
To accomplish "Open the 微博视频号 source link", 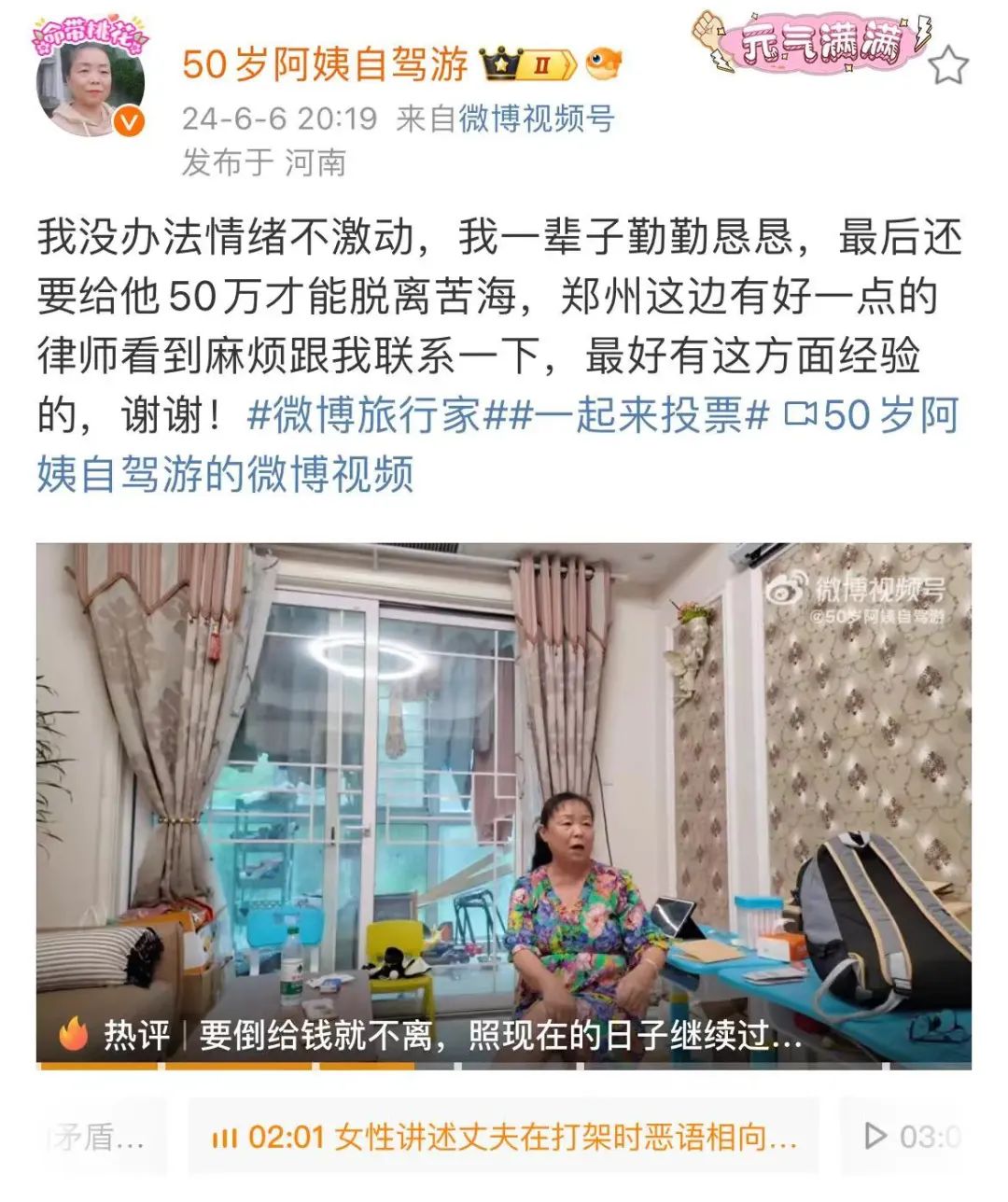I will (538, 119).
